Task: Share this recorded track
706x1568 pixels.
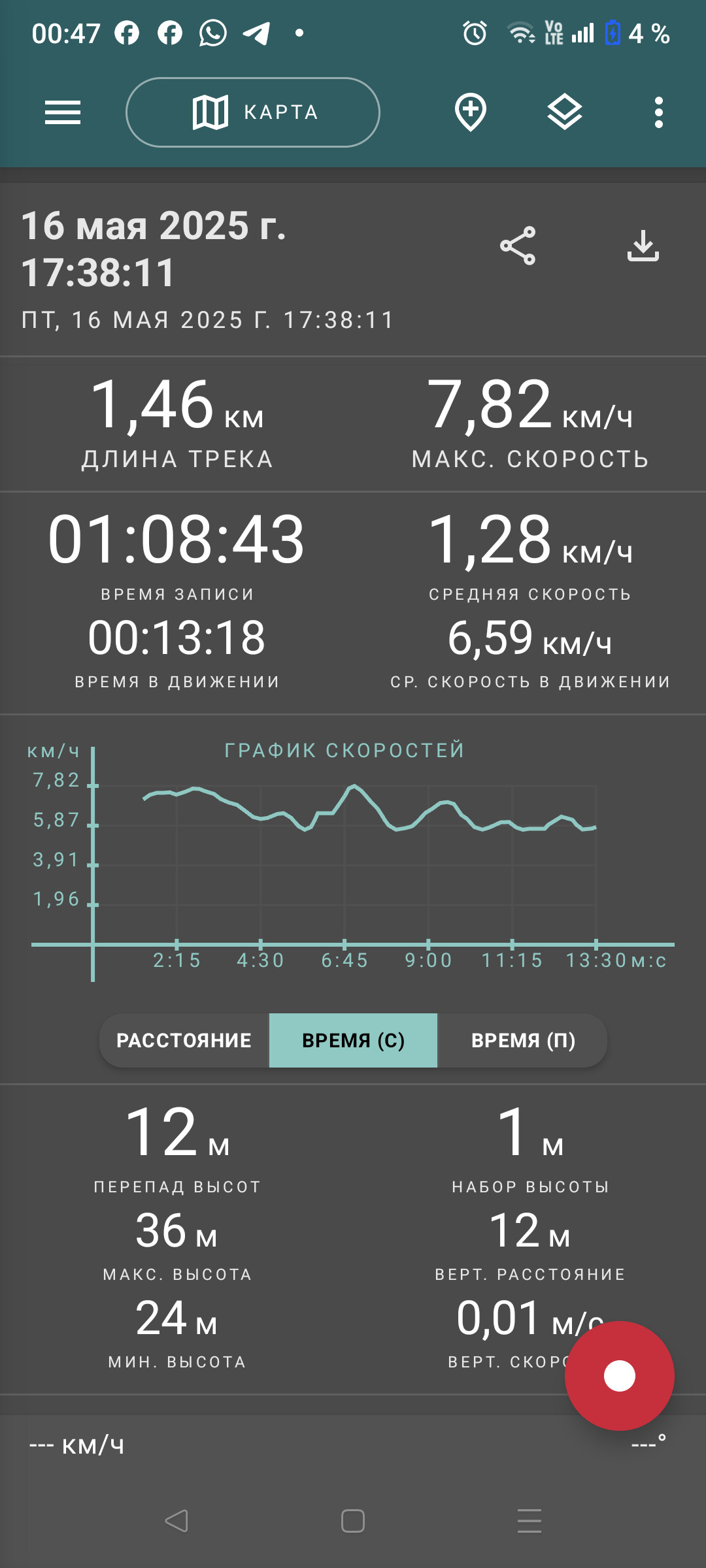Action: point(518,246)
